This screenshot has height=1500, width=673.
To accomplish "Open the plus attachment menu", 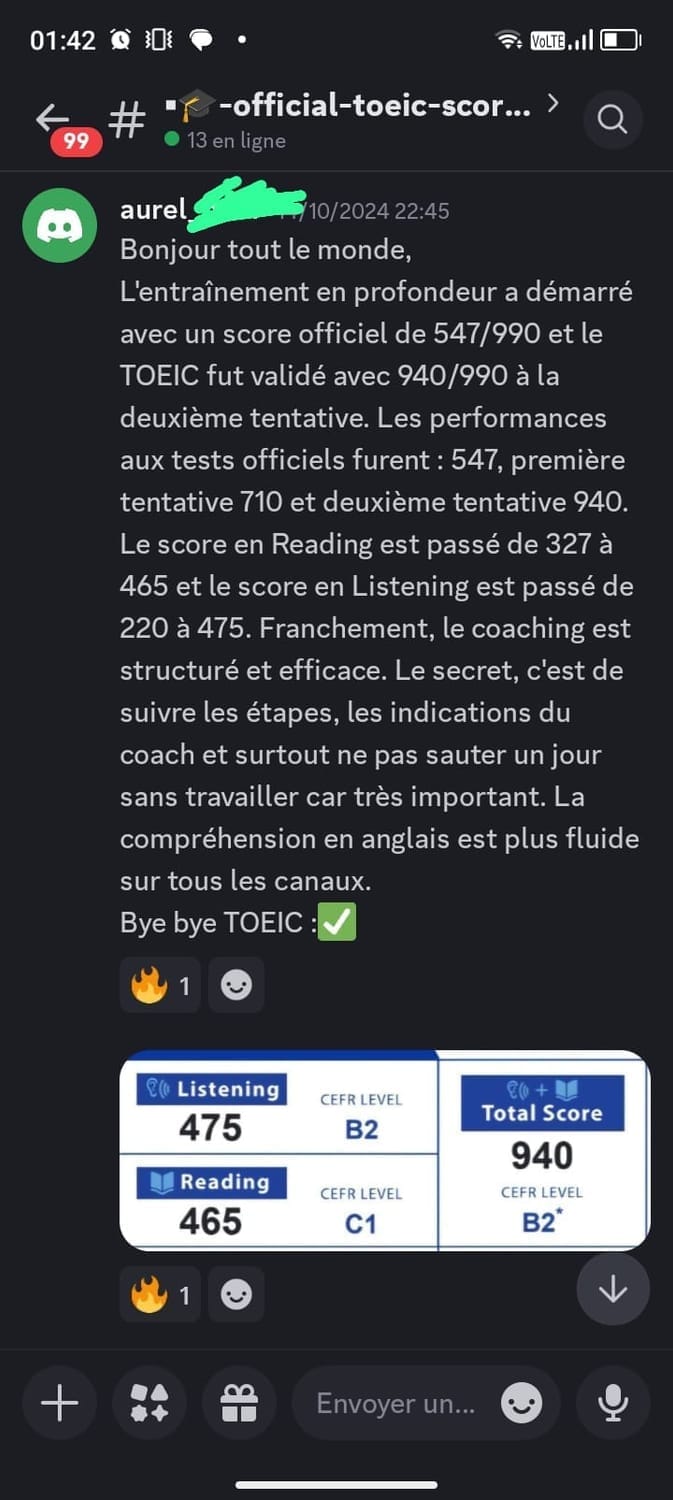I will click(x=59, y=1404).
